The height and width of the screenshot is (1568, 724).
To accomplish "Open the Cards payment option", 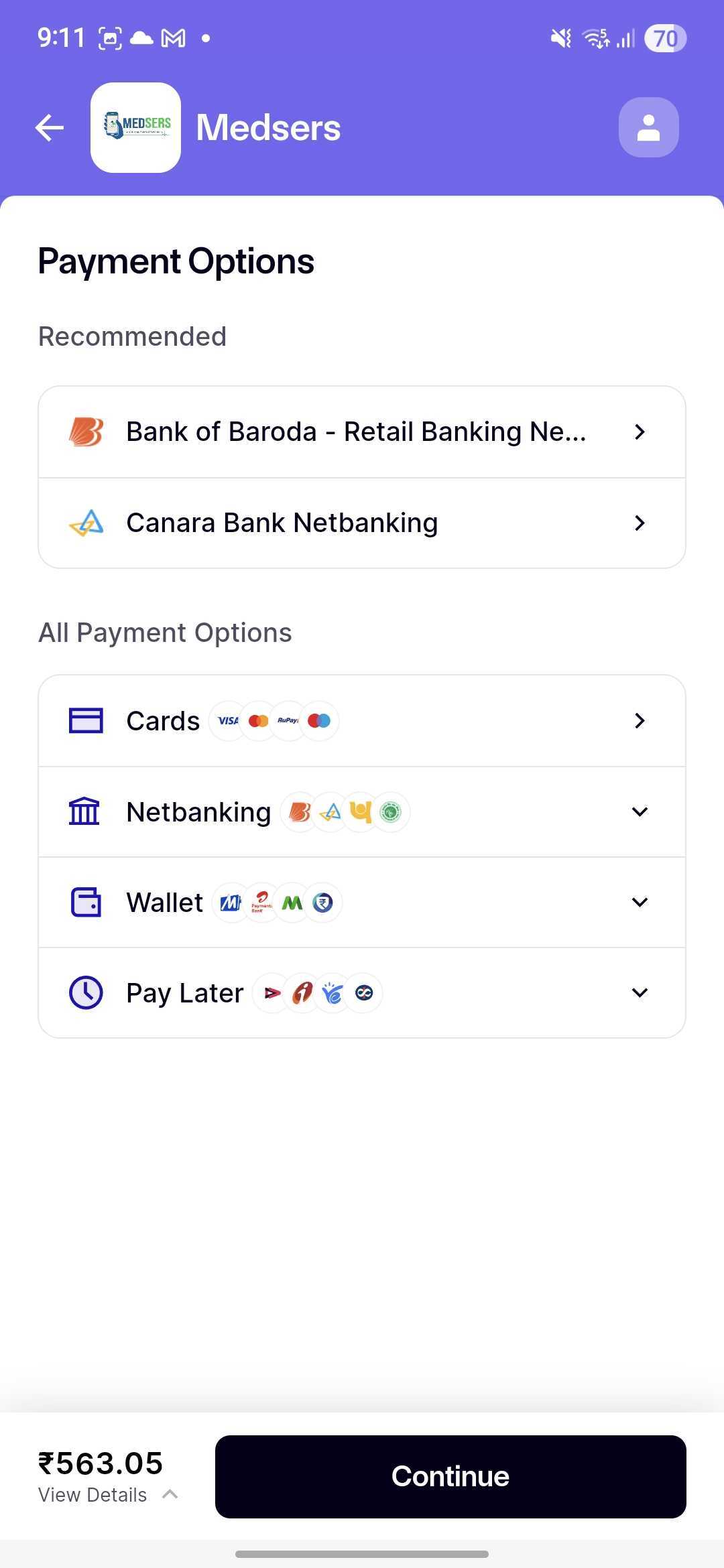I will (x=362, y=721).
